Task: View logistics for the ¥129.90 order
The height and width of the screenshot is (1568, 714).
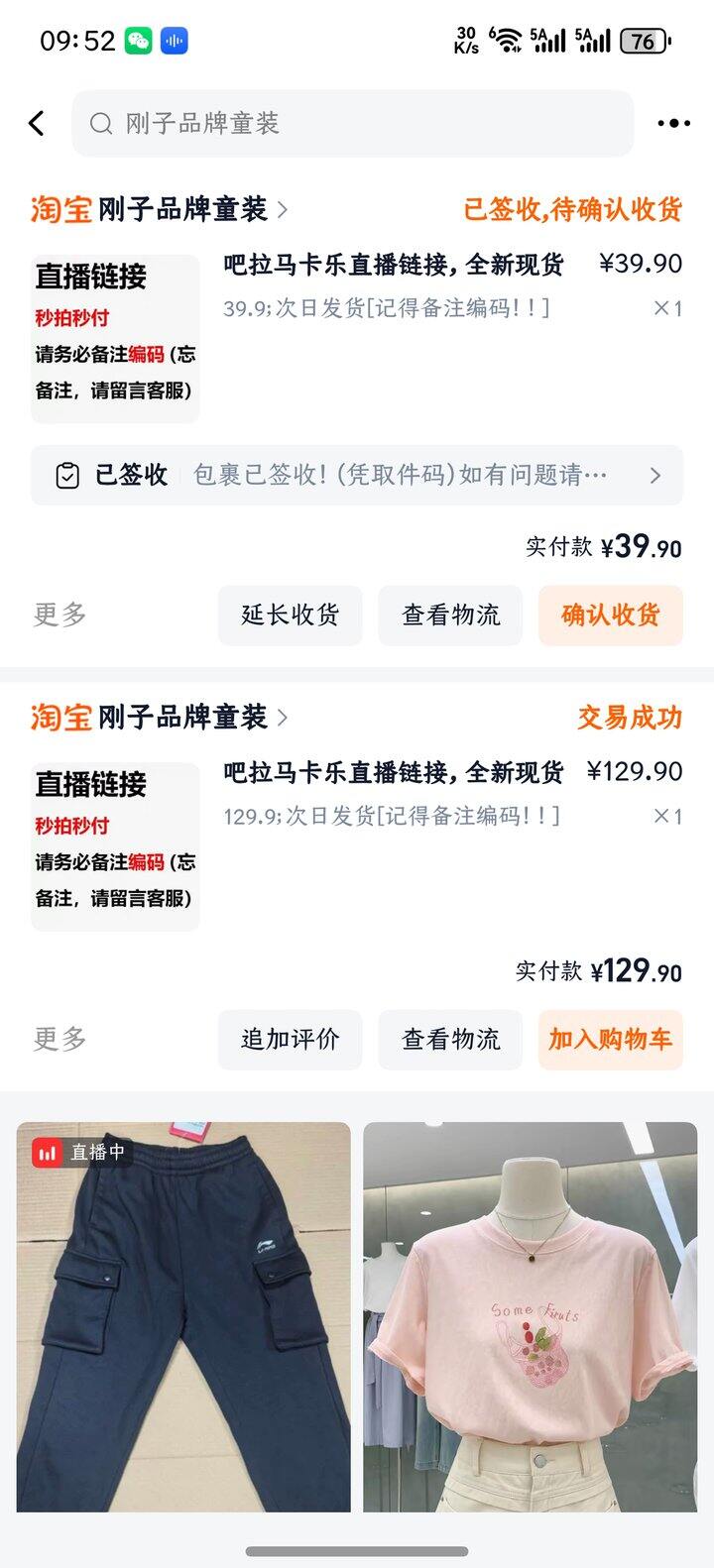Action: (450, 1040)
